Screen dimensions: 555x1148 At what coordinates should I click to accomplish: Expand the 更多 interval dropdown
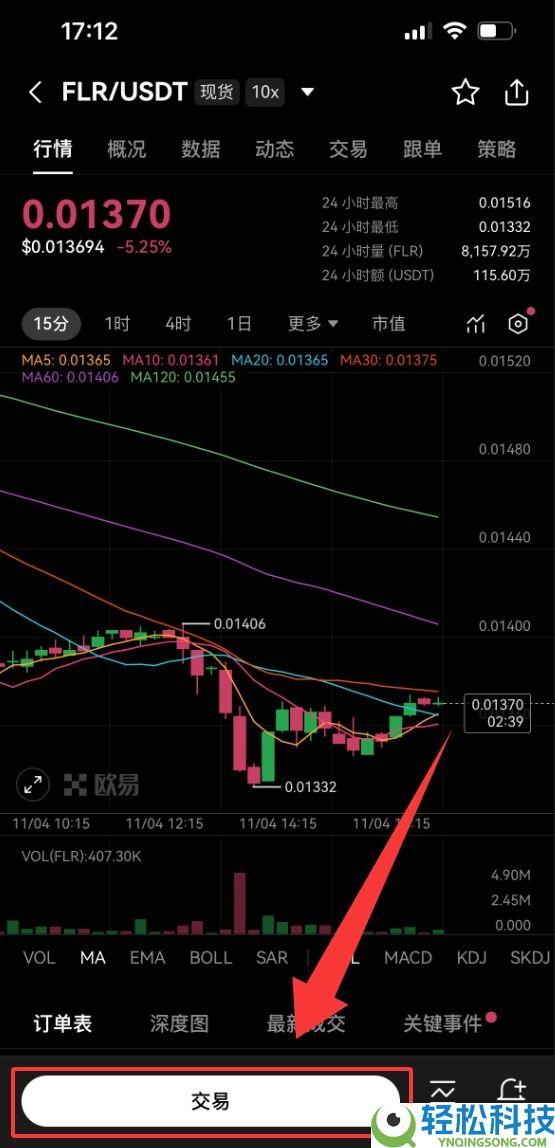click(x=313, y=324)
